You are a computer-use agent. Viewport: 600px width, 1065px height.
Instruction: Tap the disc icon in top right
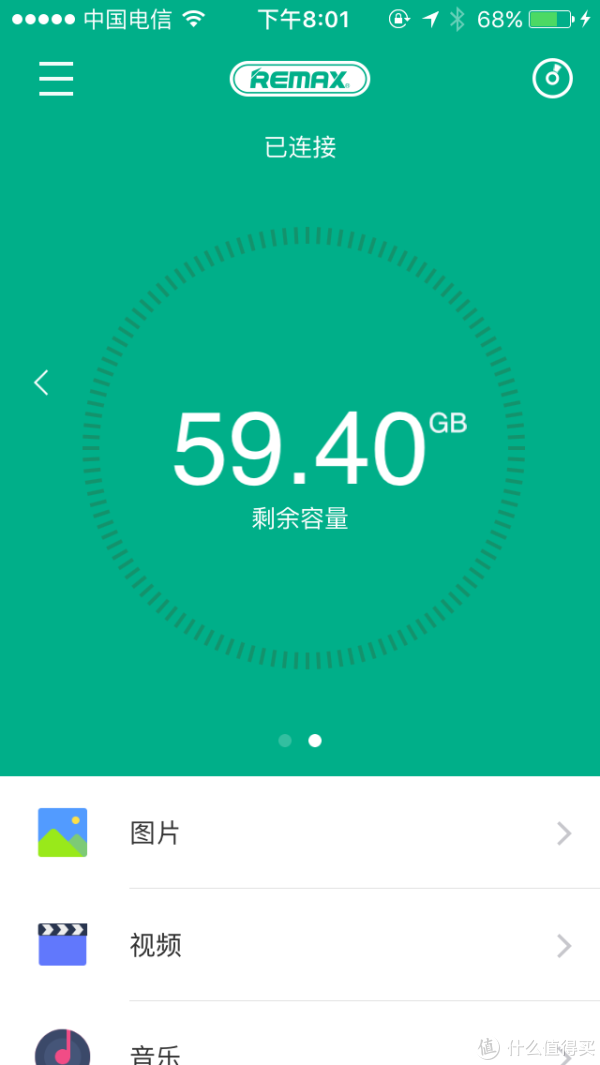pyautogui.click(x=552, y=78)
